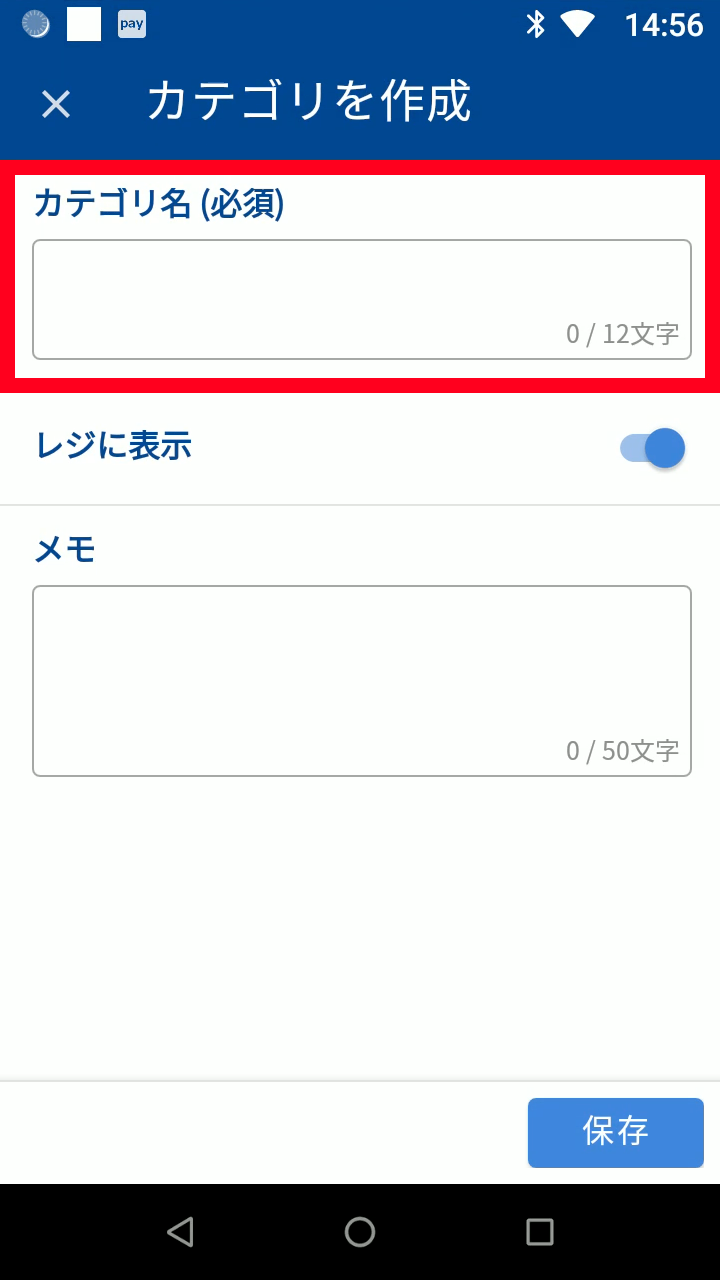Click inside the メモ text area

(x=361, y=680)
